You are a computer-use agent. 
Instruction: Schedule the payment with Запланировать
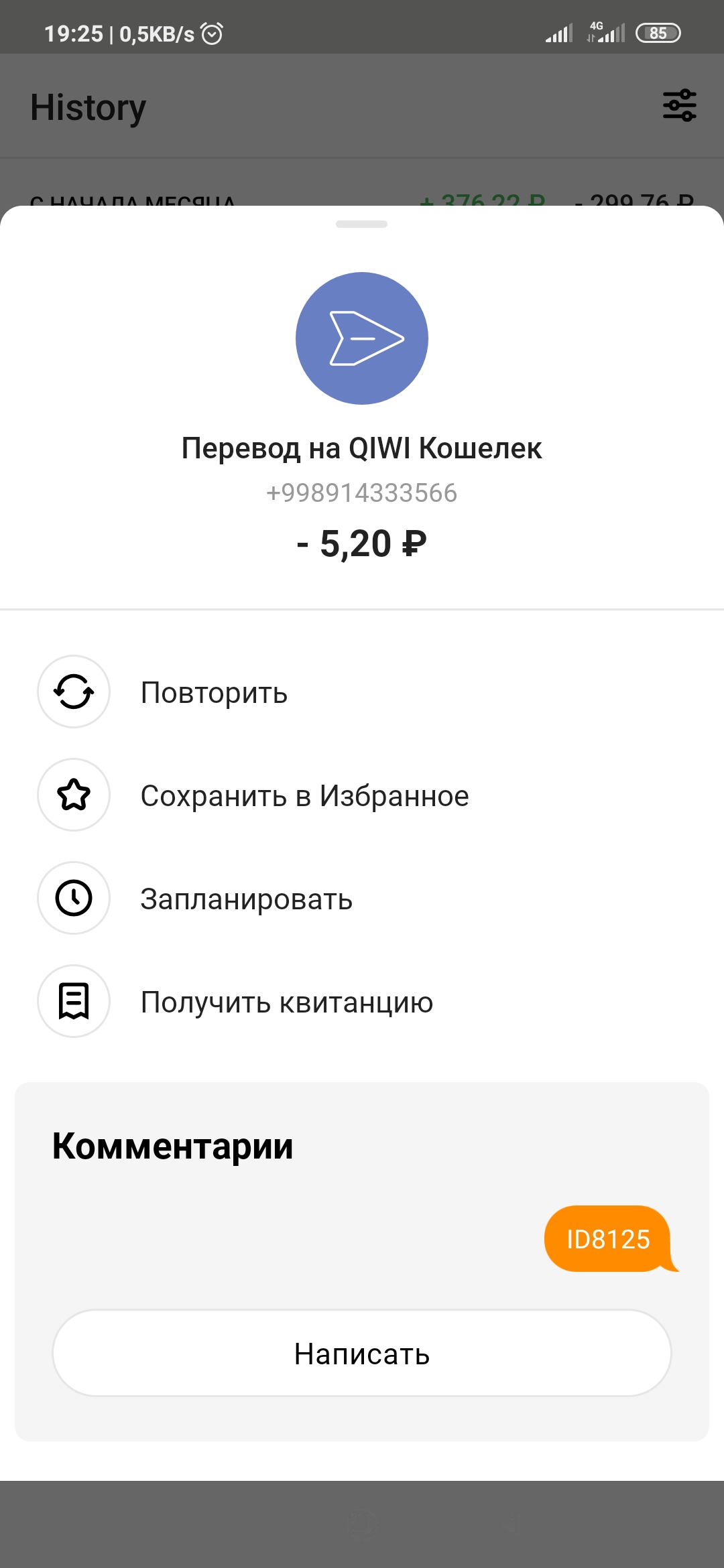tap(246, 899)
